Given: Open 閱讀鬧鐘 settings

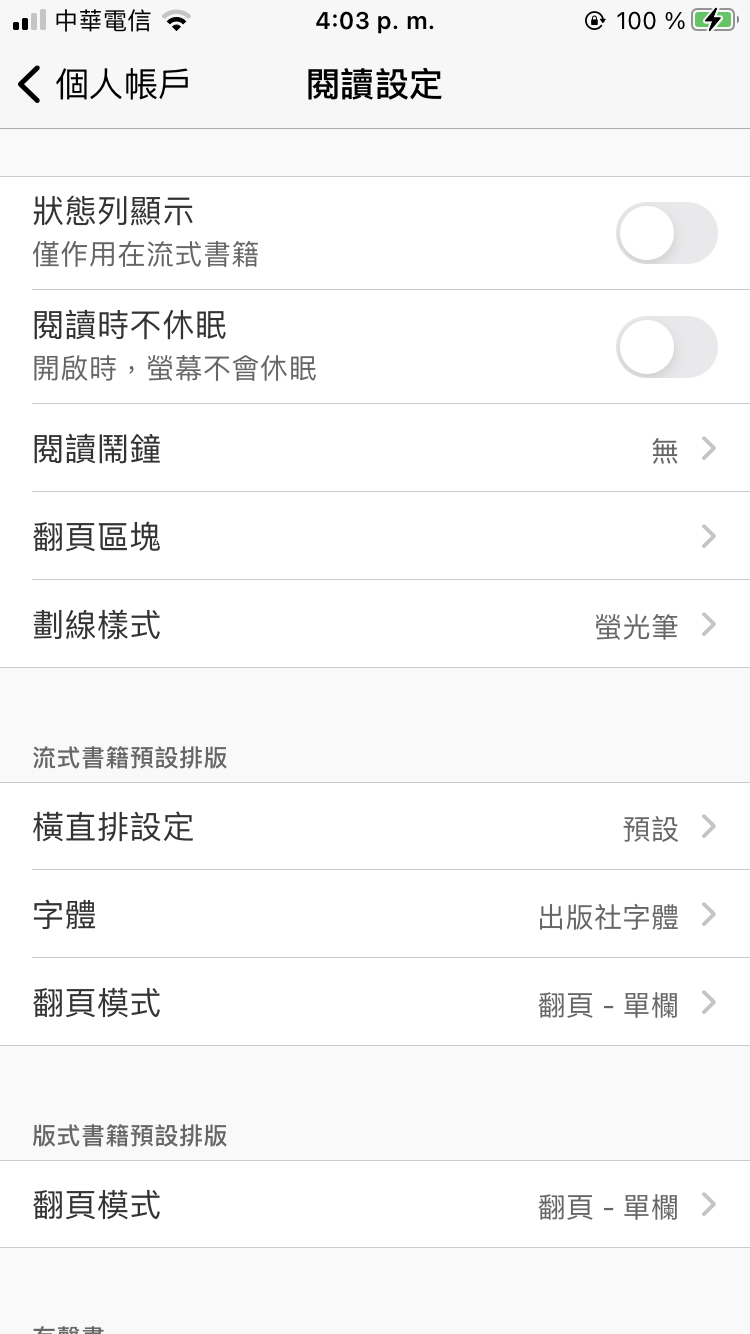Looking at the screenshot, I should click(375, 449).
